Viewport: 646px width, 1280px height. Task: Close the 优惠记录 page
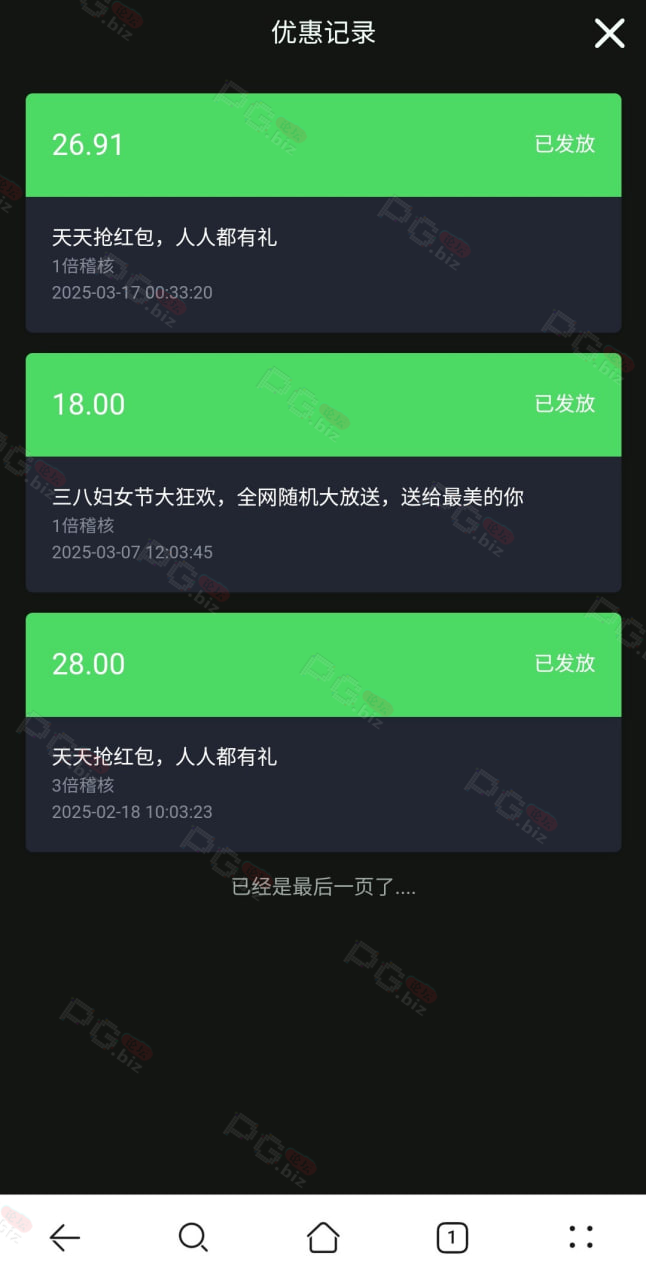click(609, 33)
